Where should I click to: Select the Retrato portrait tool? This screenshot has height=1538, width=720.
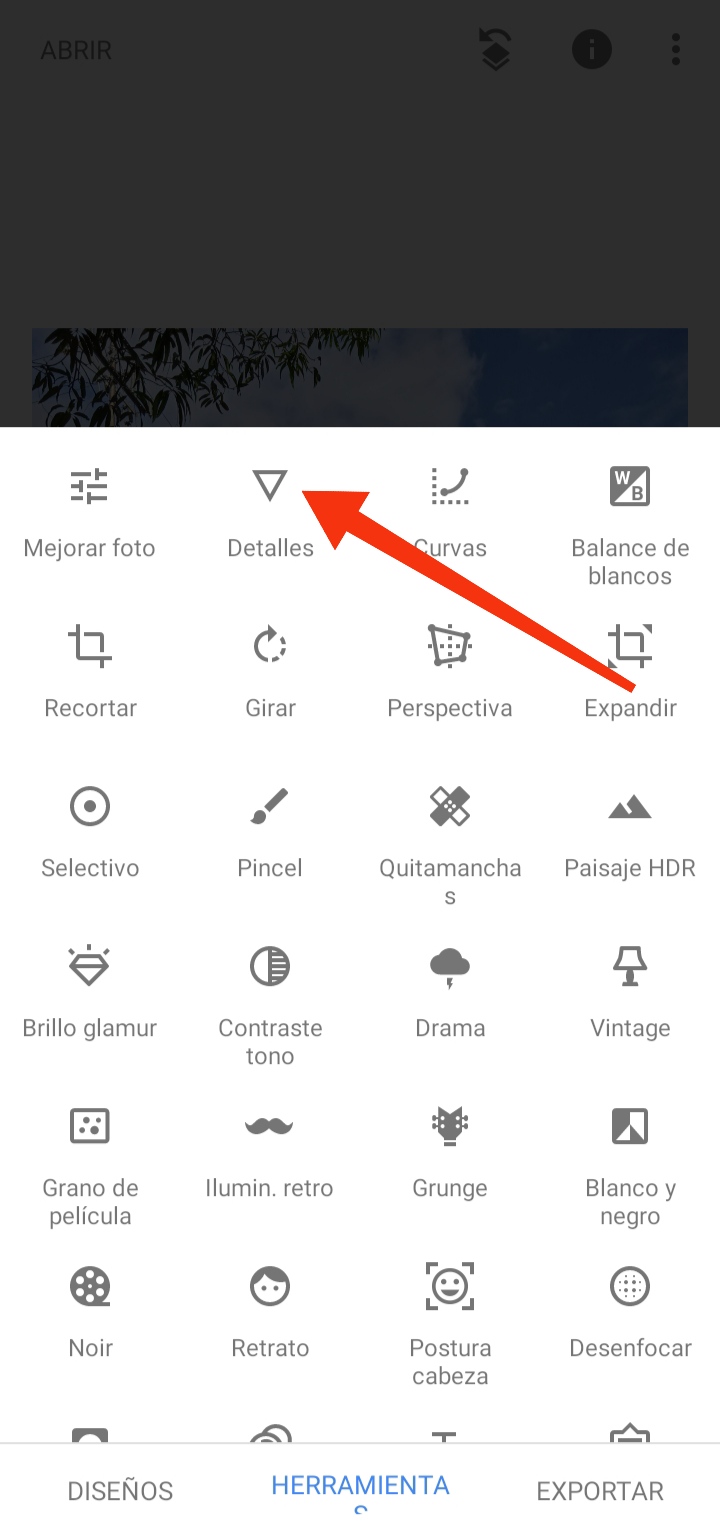click(x=270, y=1310)
